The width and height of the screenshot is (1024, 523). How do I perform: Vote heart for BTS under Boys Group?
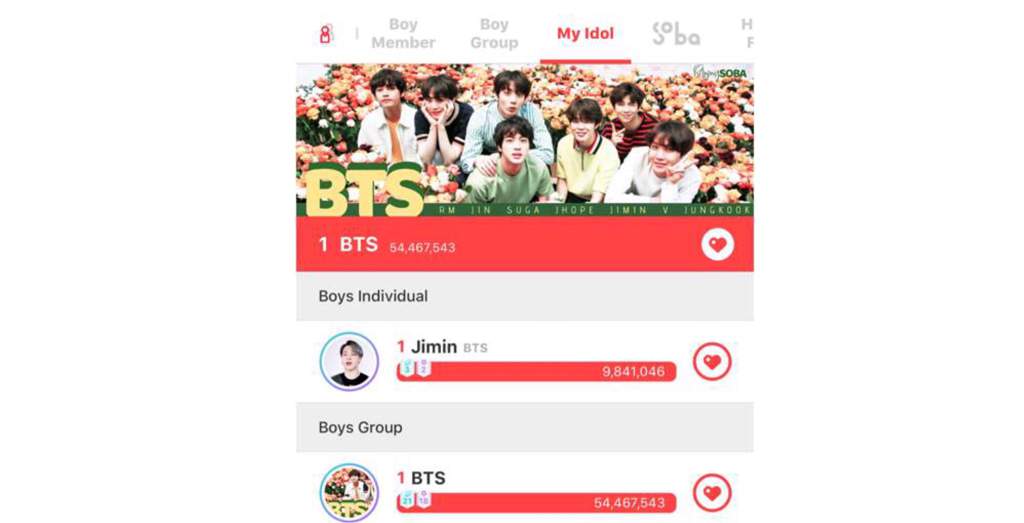712,492
